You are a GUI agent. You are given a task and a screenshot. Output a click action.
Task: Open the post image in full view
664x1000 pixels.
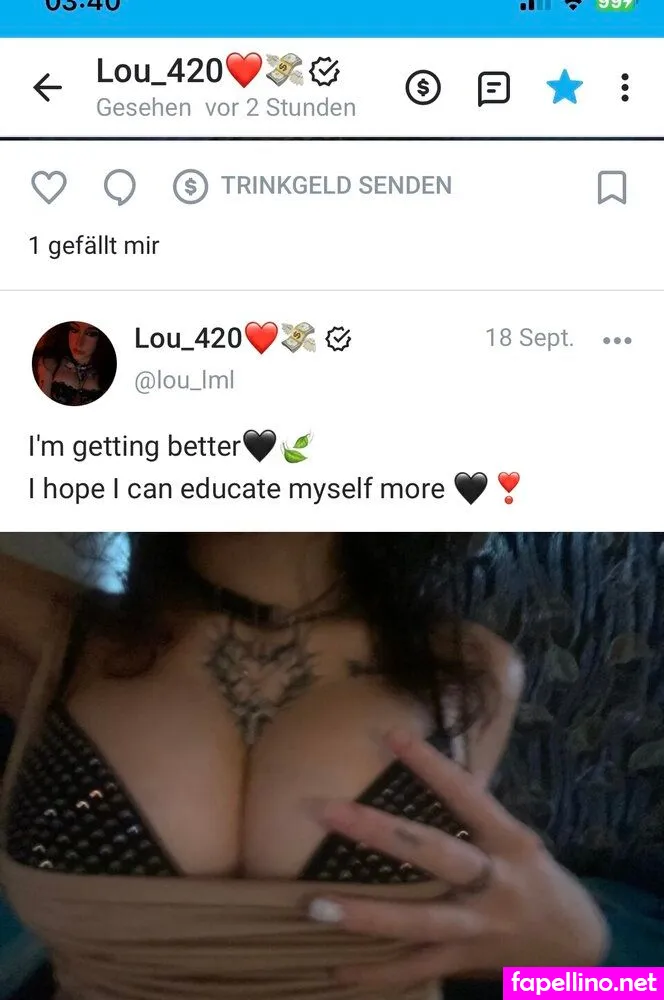(332, 765)
